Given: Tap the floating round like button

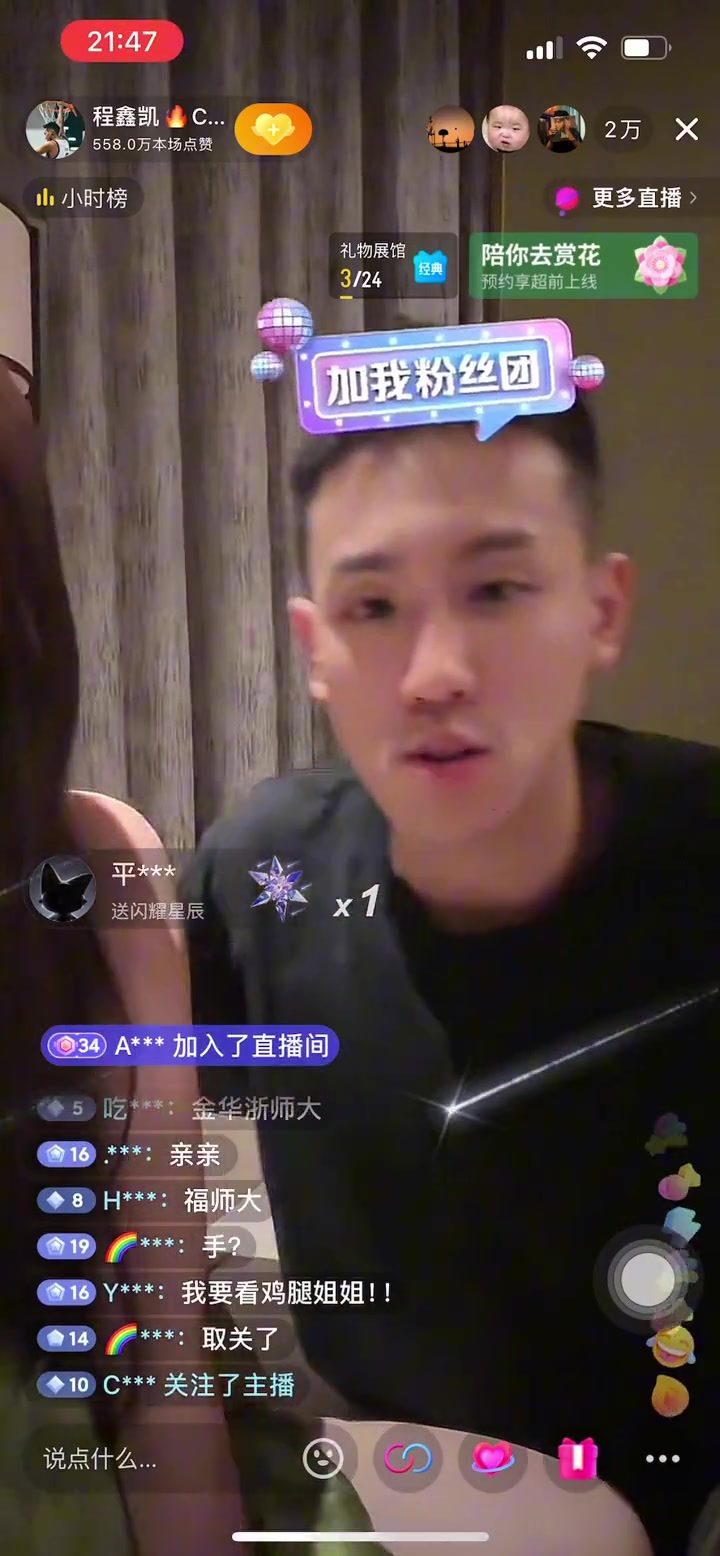Looking at the screenshot, I should click(x=647, y=1279).
